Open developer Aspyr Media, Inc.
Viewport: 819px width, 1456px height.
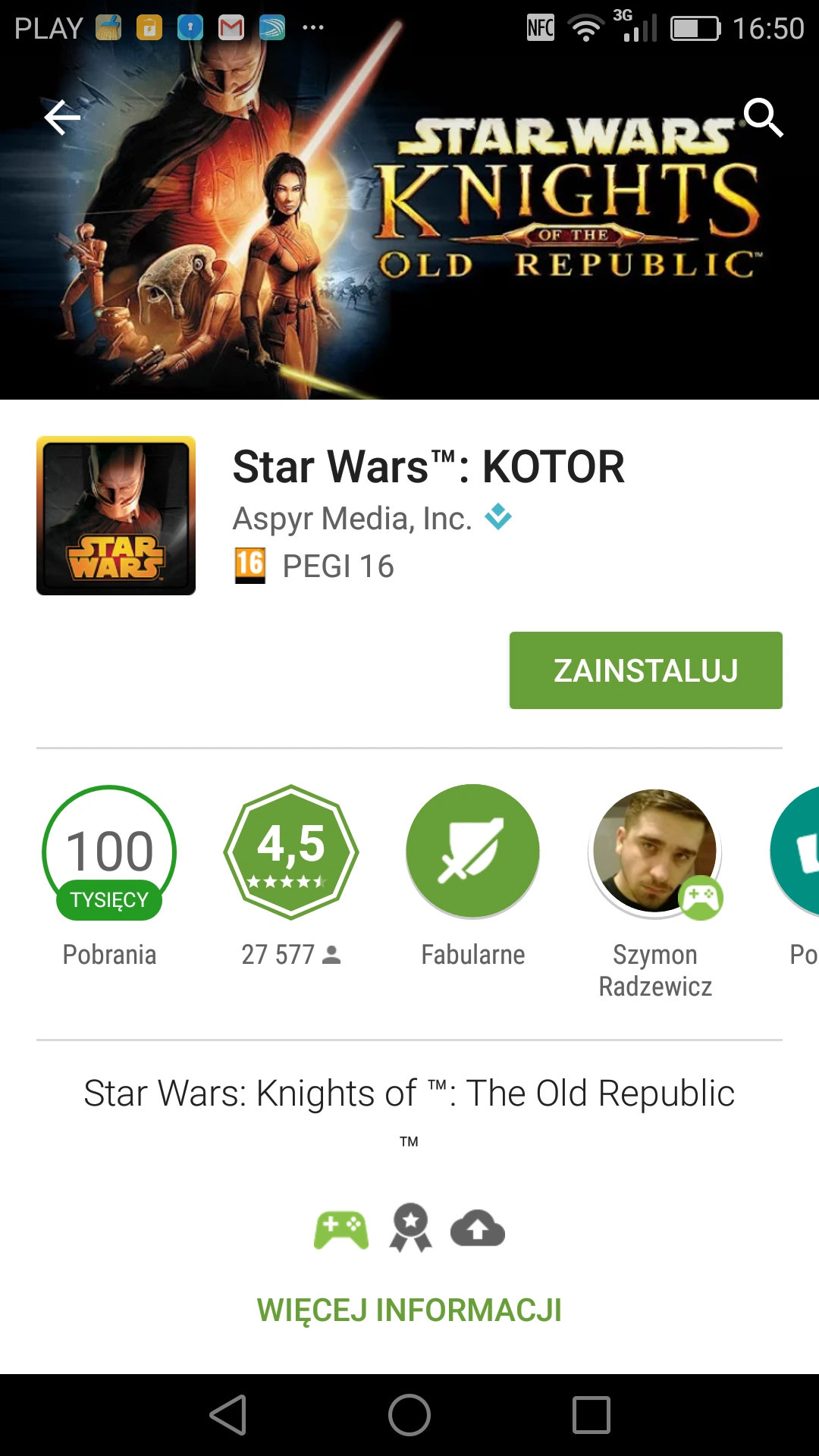(353, 519)
